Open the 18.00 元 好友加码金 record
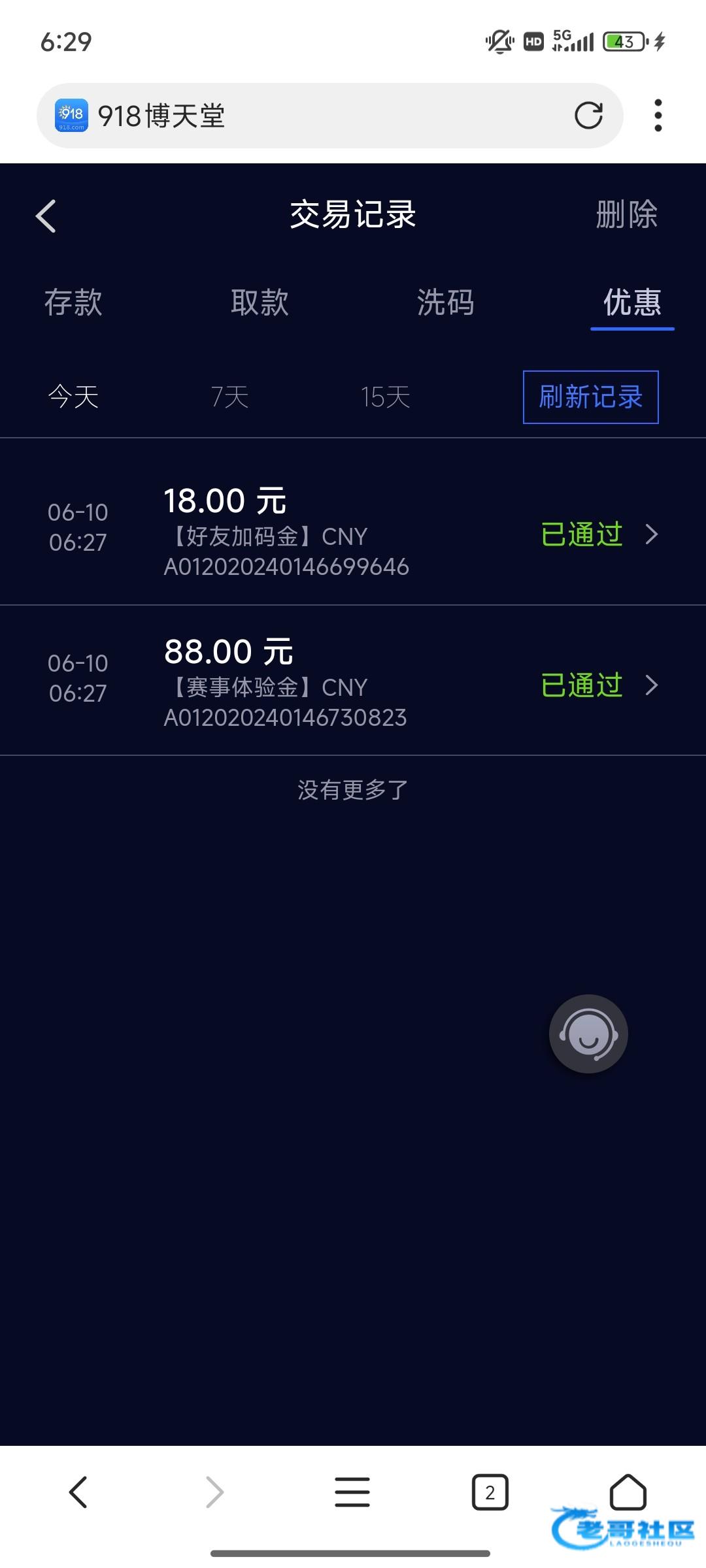Image resolution: width=706 pixels, height=1568 pixels. point(353,531)
